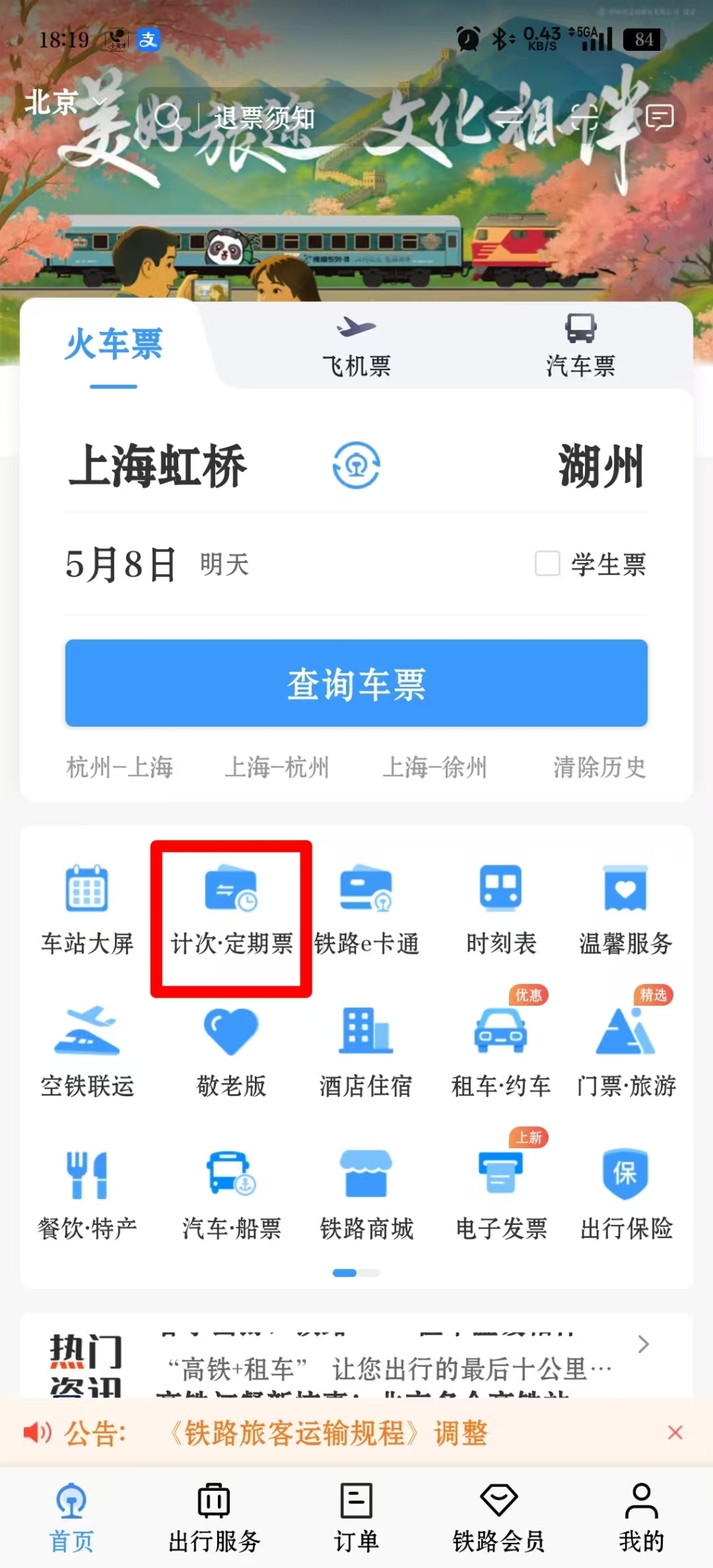
Task: Switch to the 订单 tab
Action: pos(356,1517)
